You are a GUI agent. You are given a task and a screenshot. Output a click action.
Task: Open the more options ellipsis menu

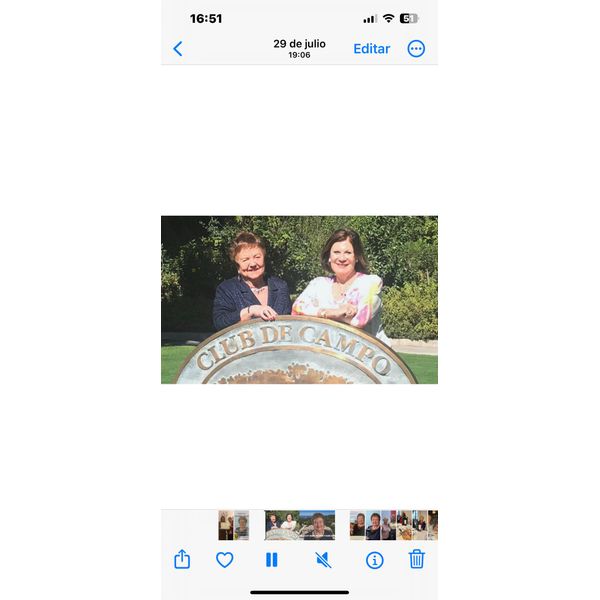416,49
